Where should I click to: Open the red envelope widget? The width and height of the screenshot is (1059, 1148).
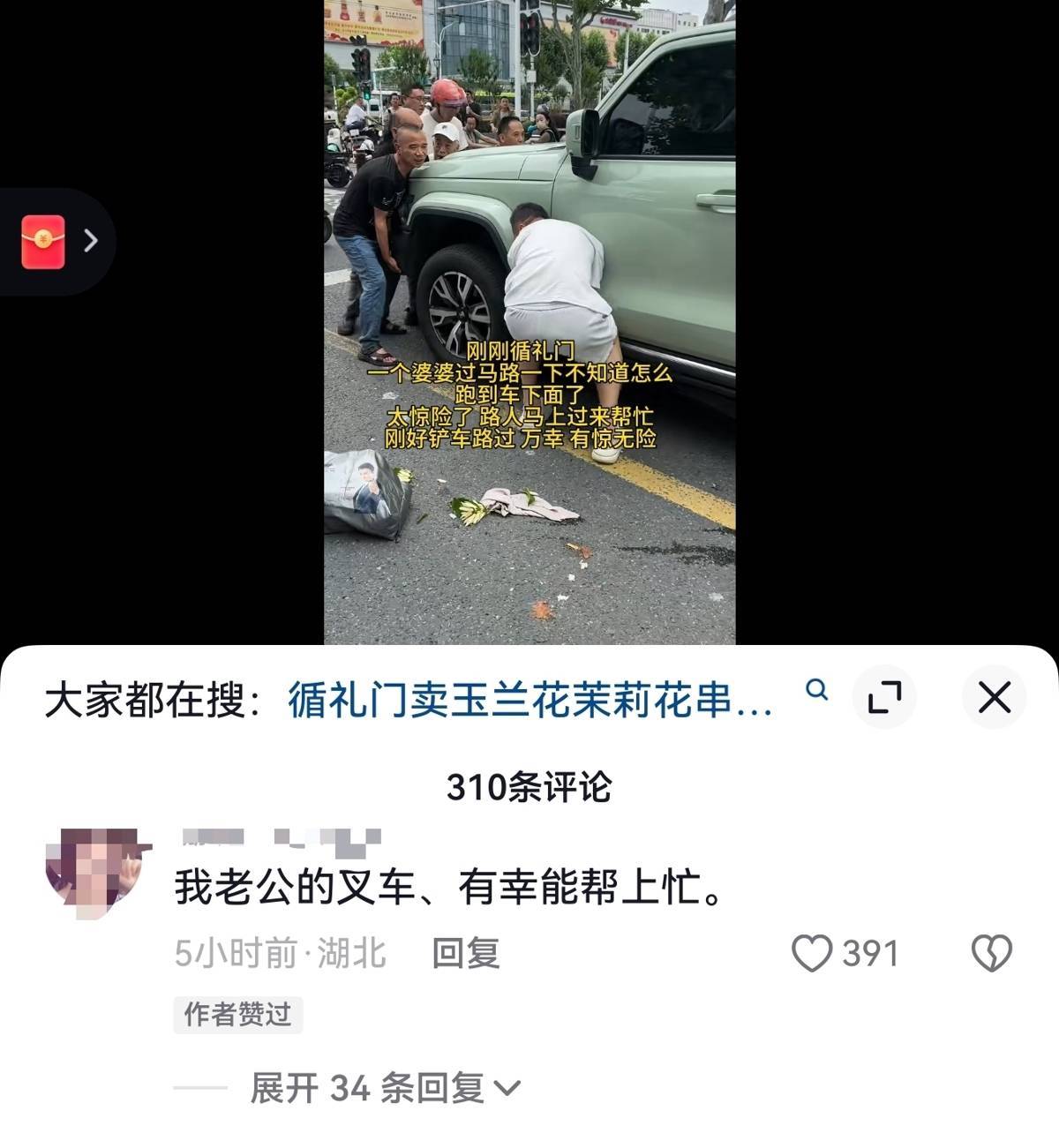[44, 241]
